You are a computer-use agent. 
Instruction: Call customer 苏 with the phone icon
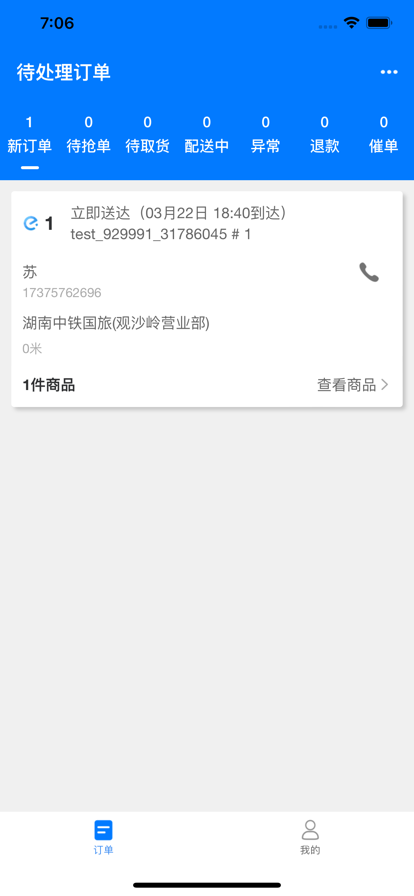[x=369, y=273]
